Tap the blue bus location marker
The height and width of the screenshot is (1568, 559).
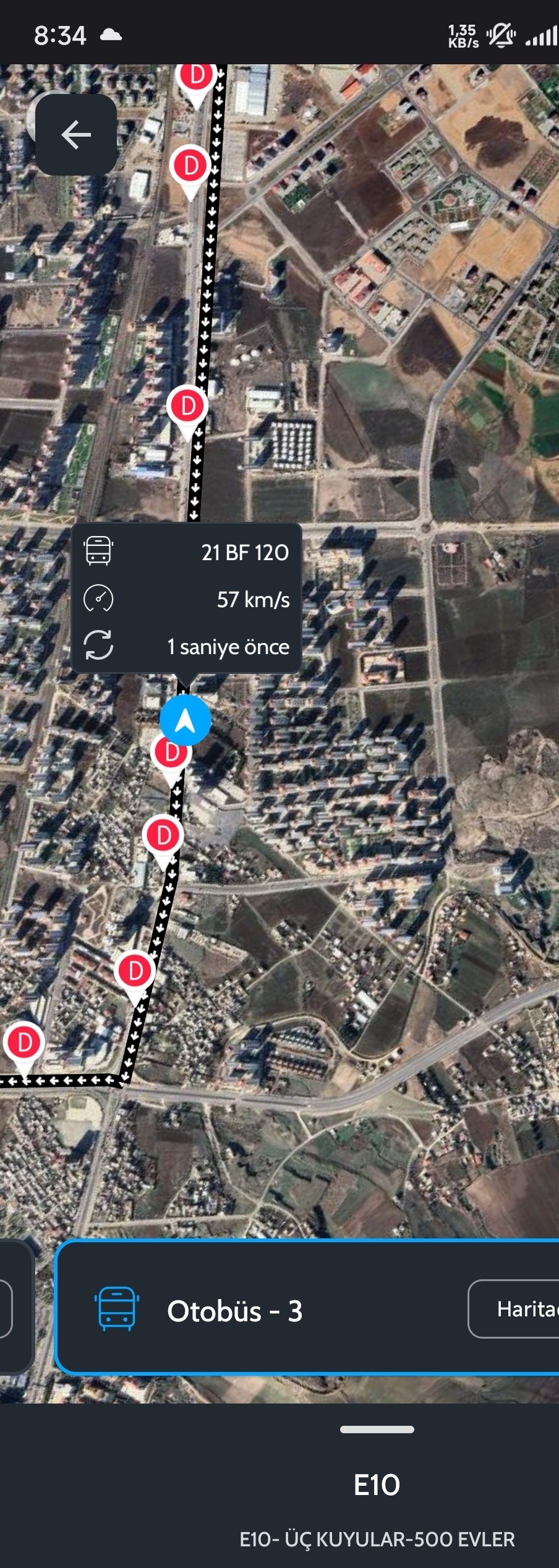185,720
